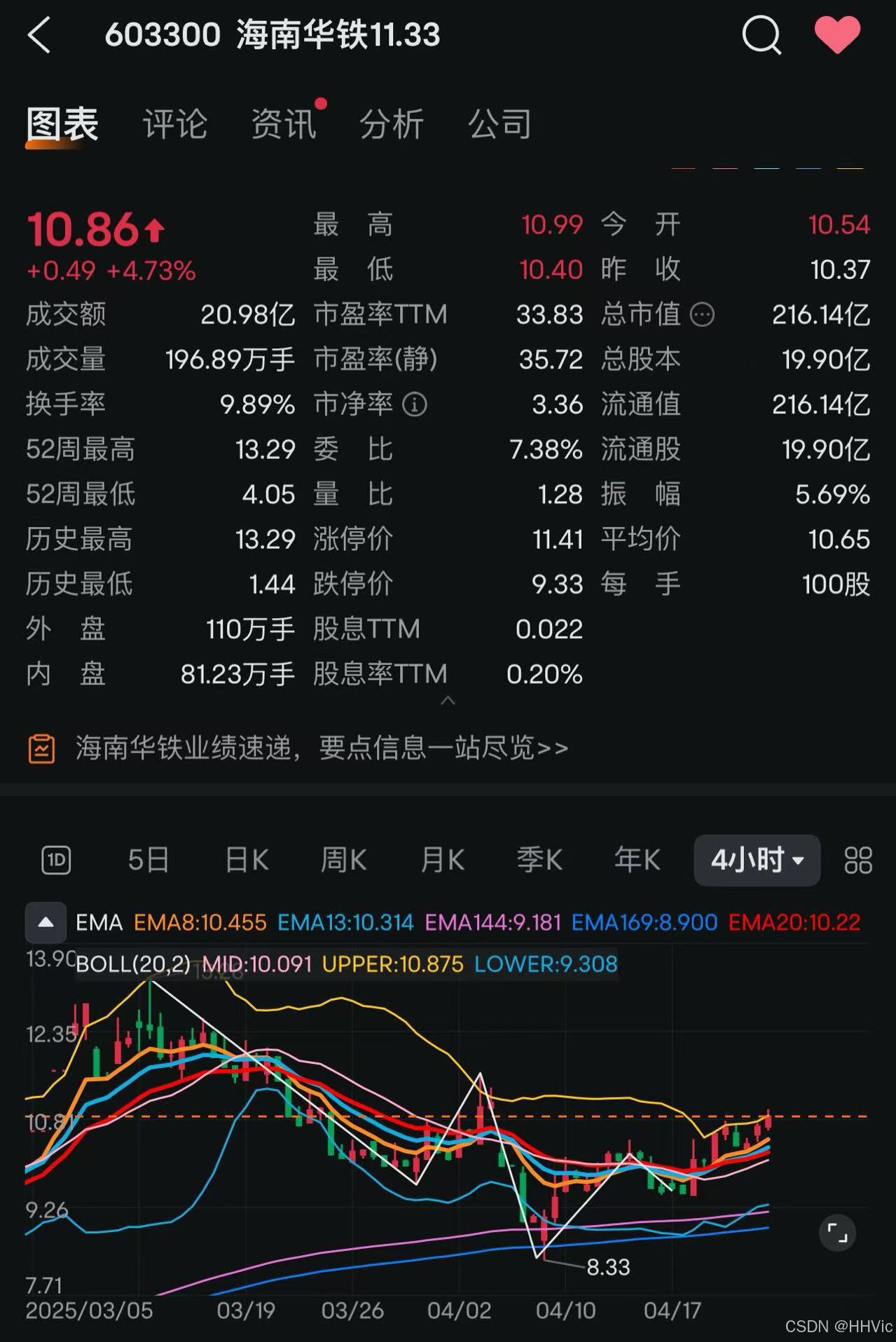
Task: Open the 公司 tab
Action: point(499,124)
